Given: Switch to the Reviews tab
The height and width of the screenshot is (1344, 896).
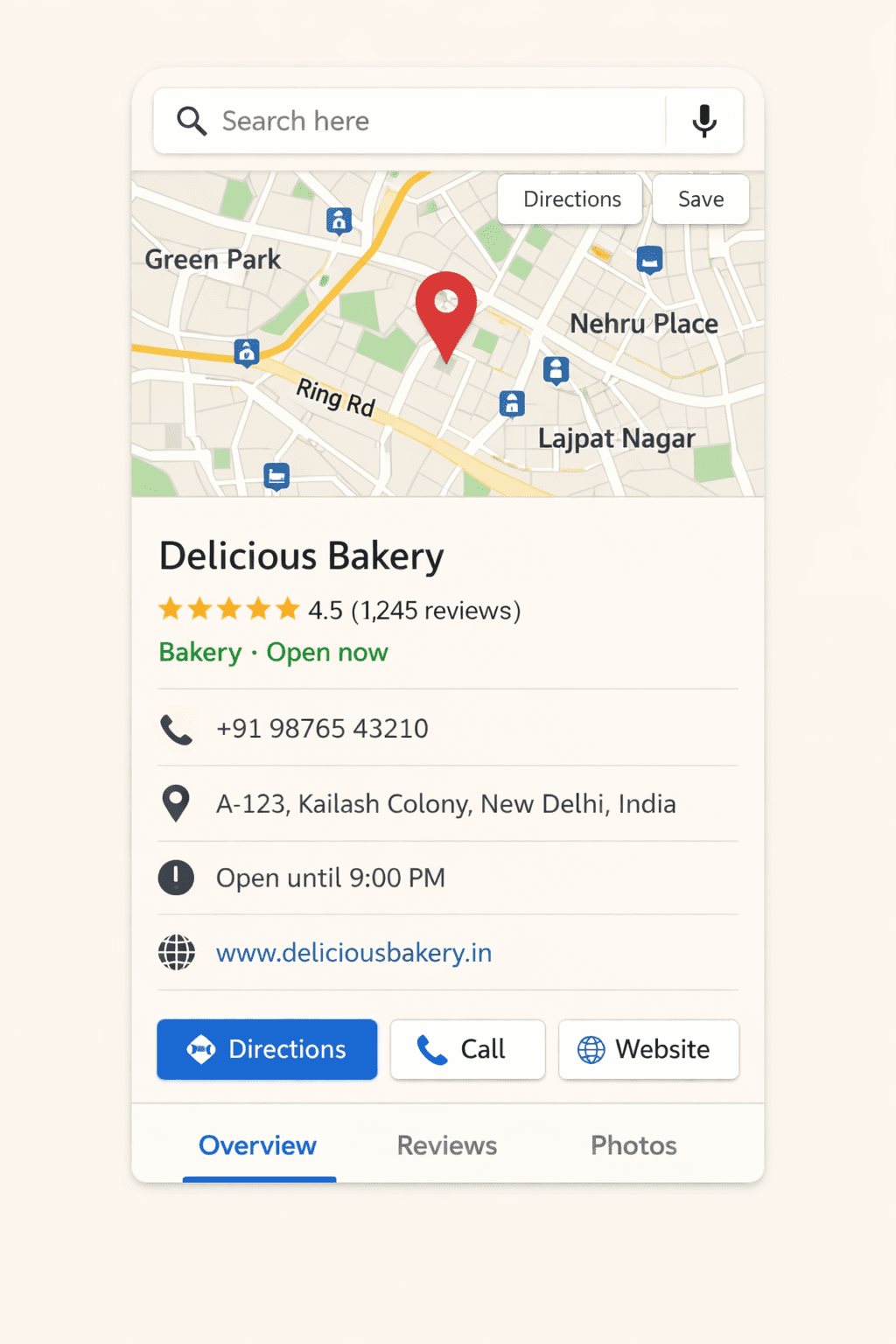Looking at the screenshot, I should (x=447, y=1145).
